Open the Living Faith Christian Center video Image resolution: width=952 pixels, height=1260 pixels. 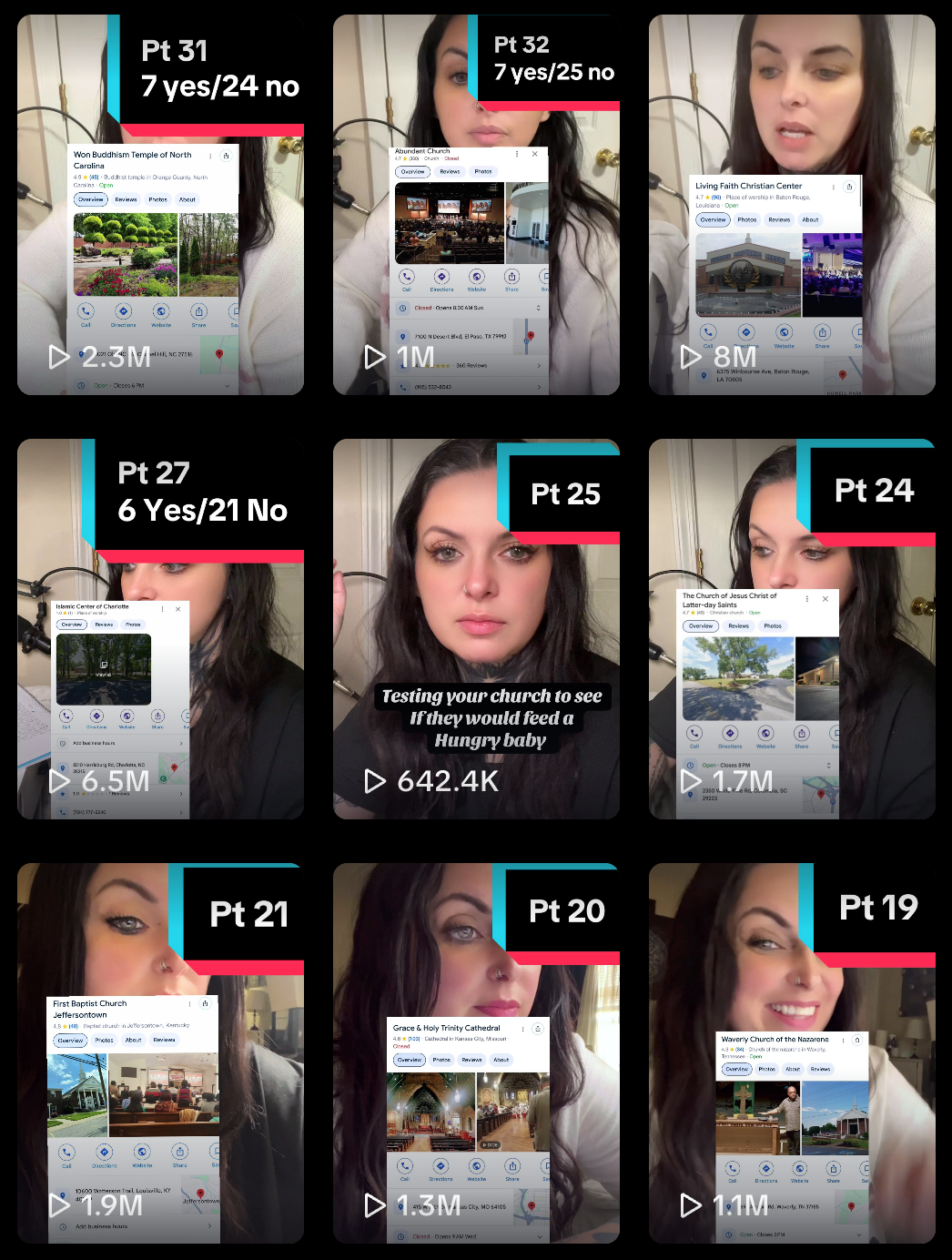point(792,205)
